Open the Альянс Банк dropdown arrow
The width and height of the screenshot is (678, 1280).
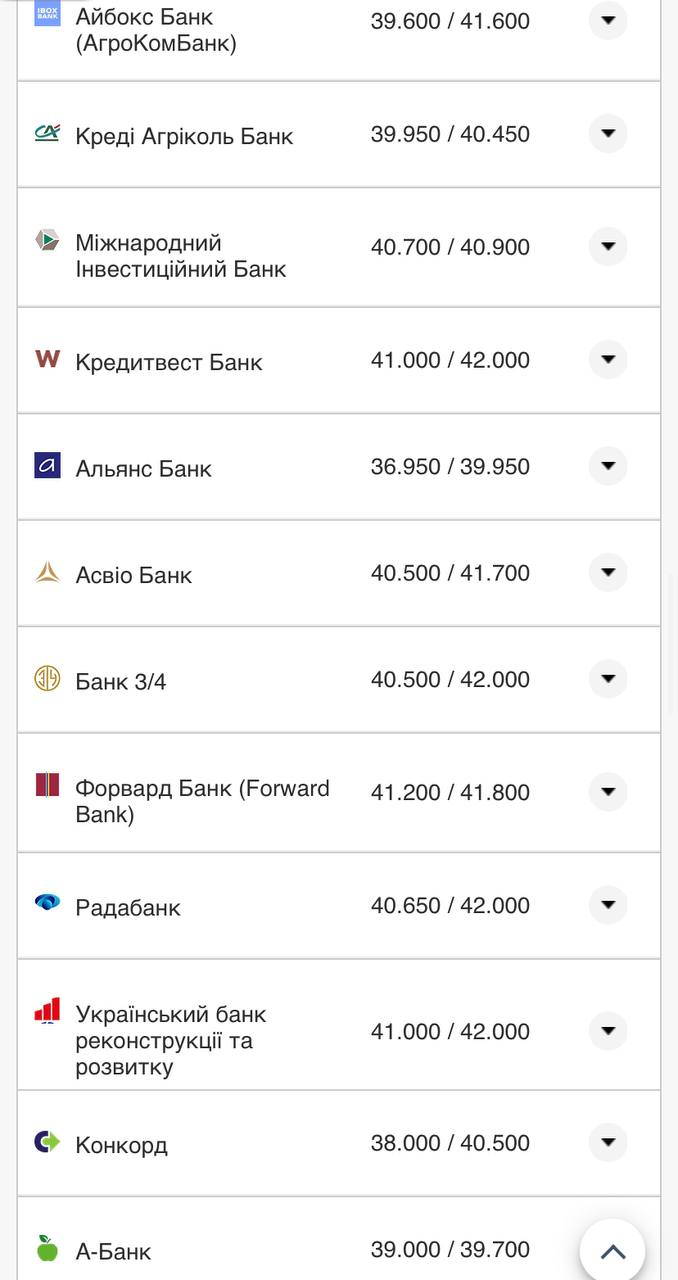[607, 466]
